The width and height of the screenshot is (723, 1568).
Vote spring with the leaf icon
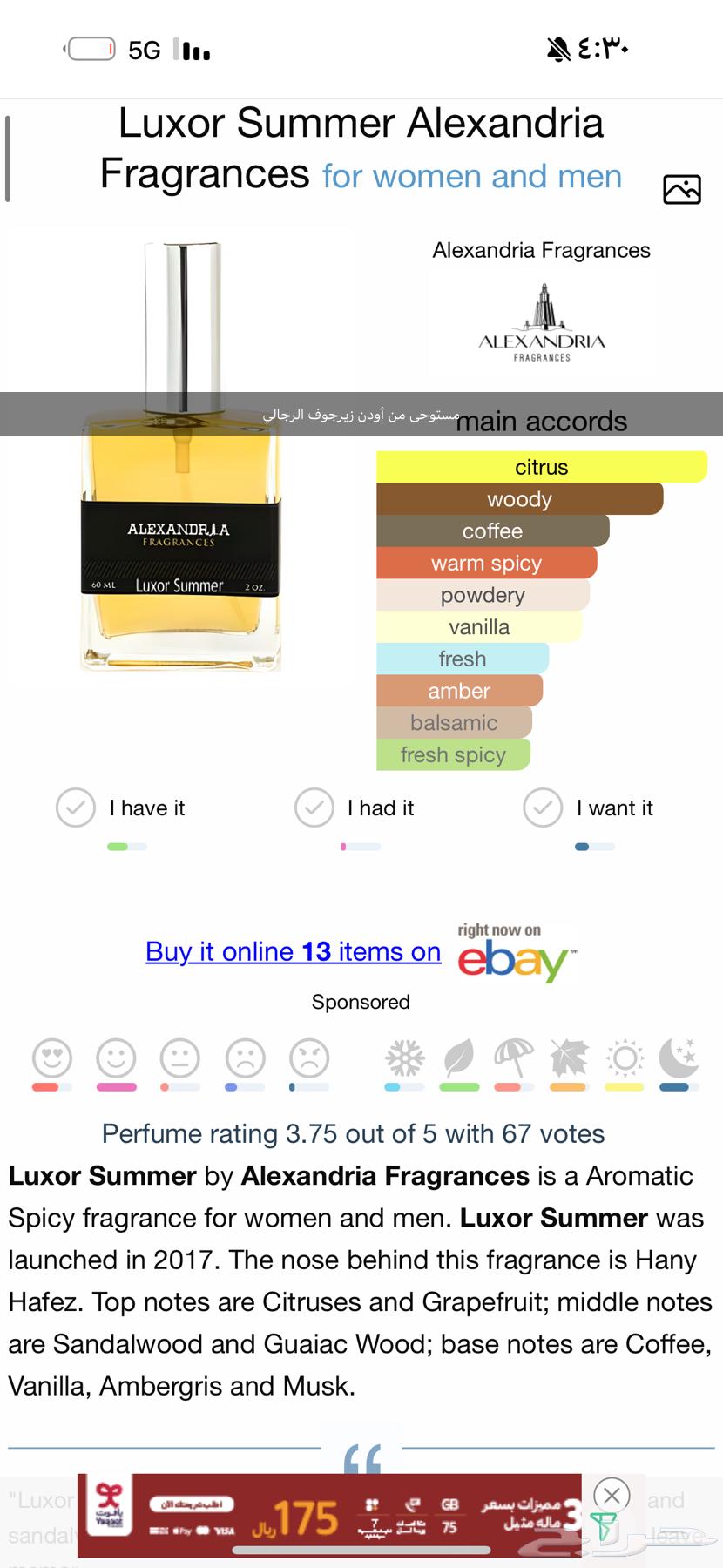pos(459,1058)
